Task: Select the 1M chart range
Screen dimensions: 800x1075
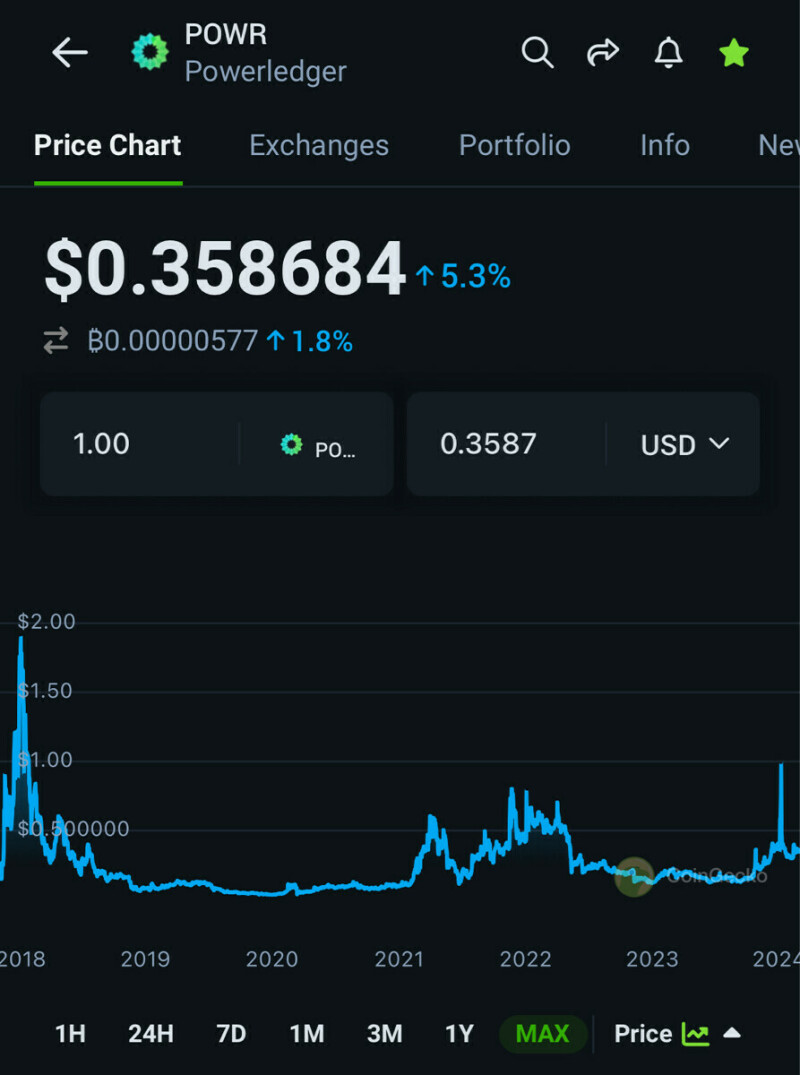Action: tap(307, 1034)
